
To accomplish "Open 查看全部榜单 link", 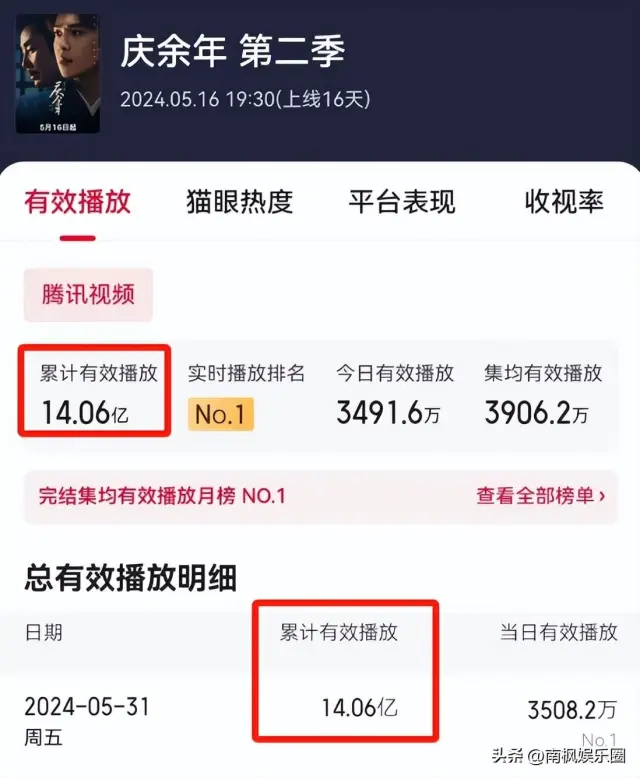I will (540, 495).
